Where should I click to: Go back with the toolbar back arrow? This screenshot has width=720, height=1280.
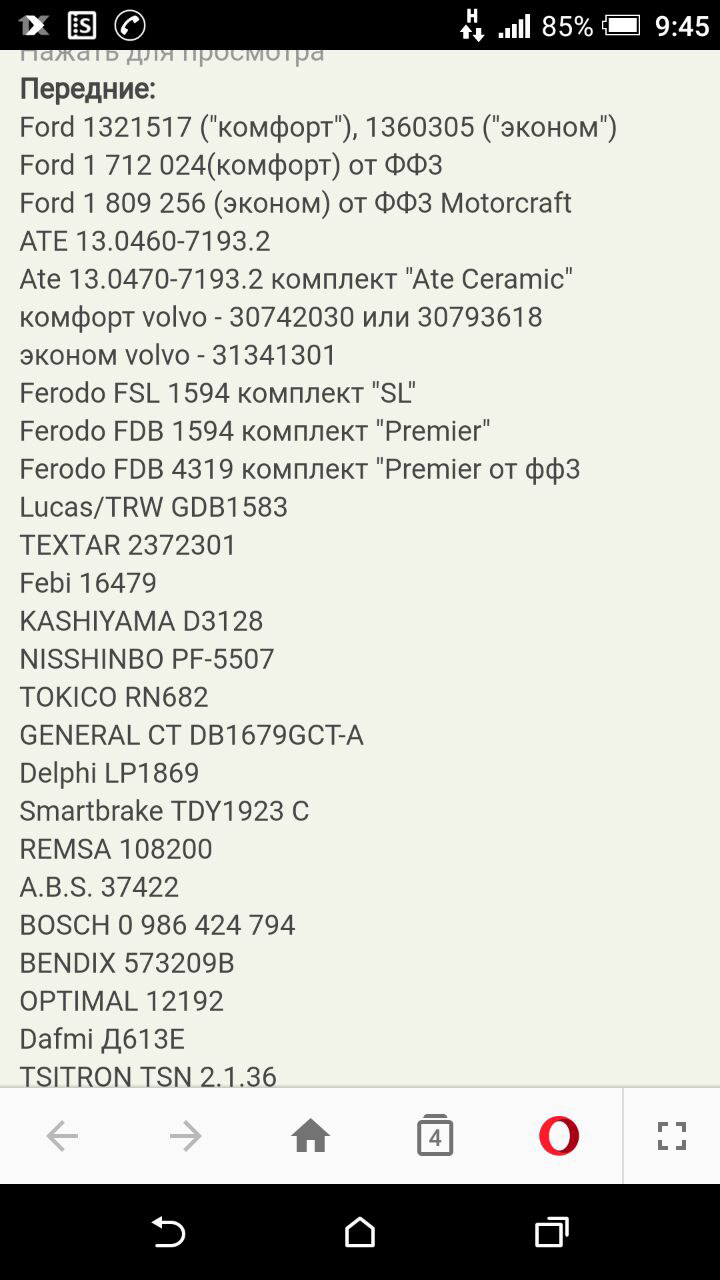pos(61,1135)
